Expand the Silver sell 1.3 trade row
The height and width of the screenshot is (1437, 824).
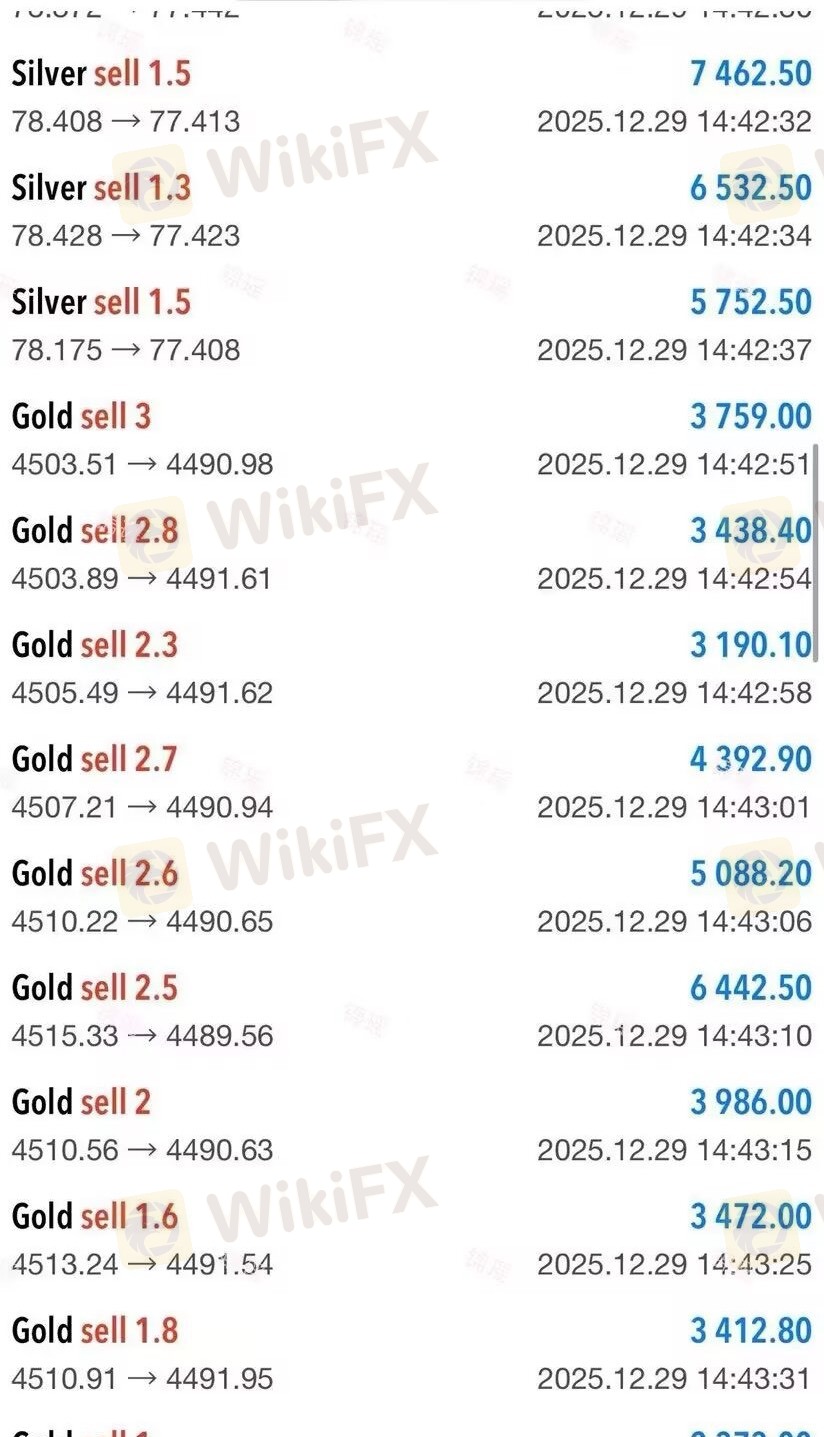(x=412, y=212)
